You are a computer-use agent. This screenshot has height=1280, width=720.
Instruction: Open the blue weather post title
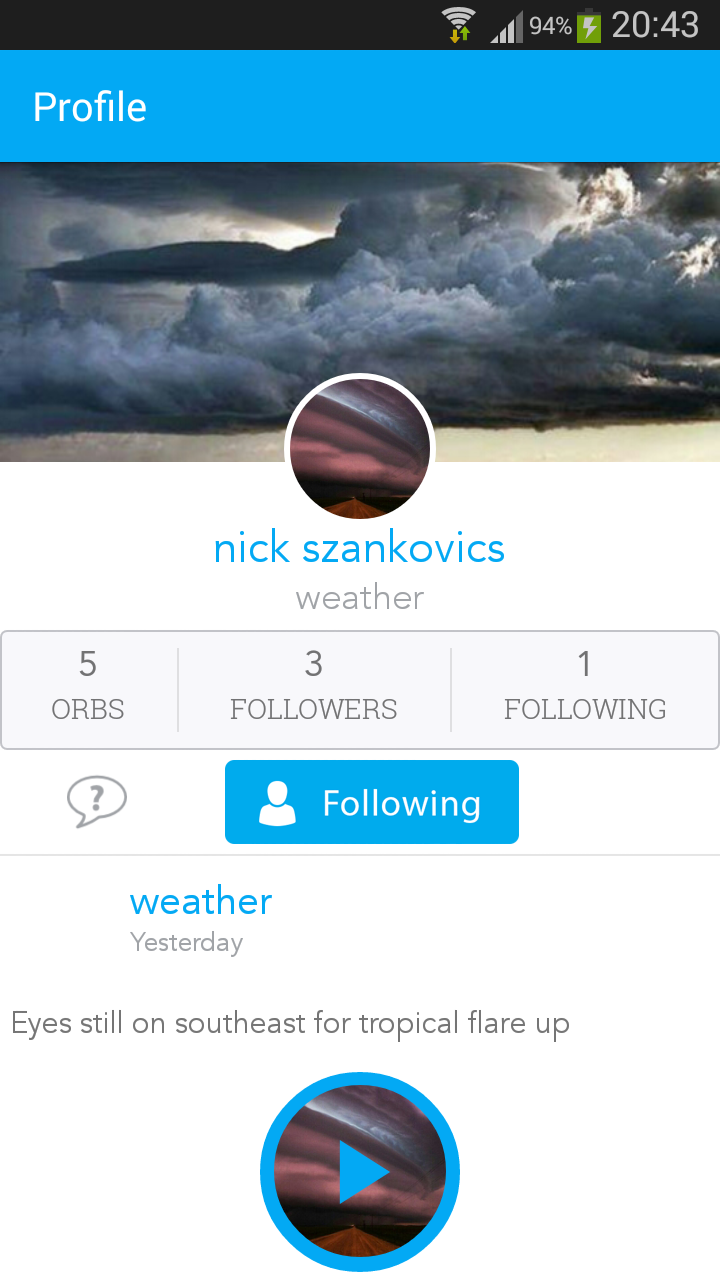tap(201, 901)
